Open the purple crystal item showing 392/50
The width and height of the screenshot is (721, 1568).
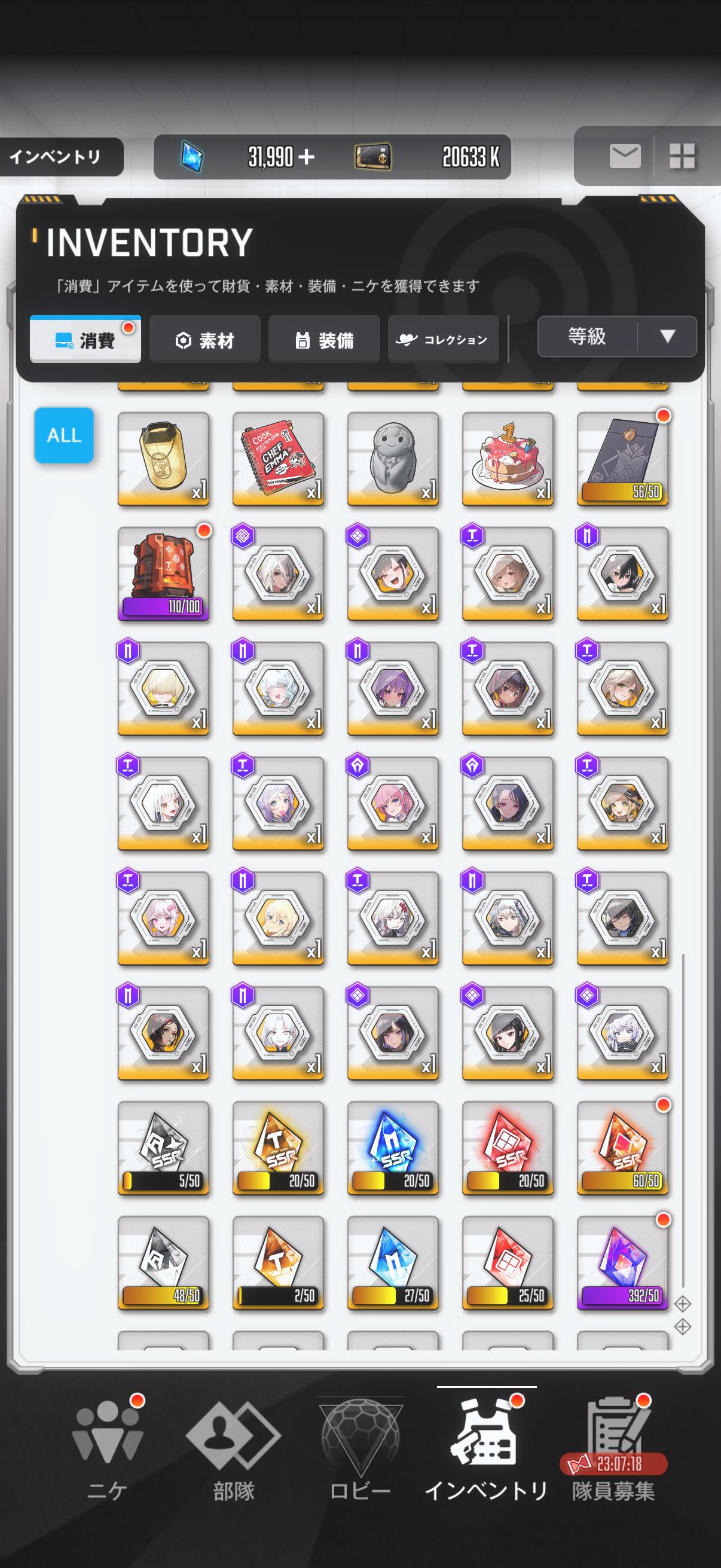pos(622,1263)
